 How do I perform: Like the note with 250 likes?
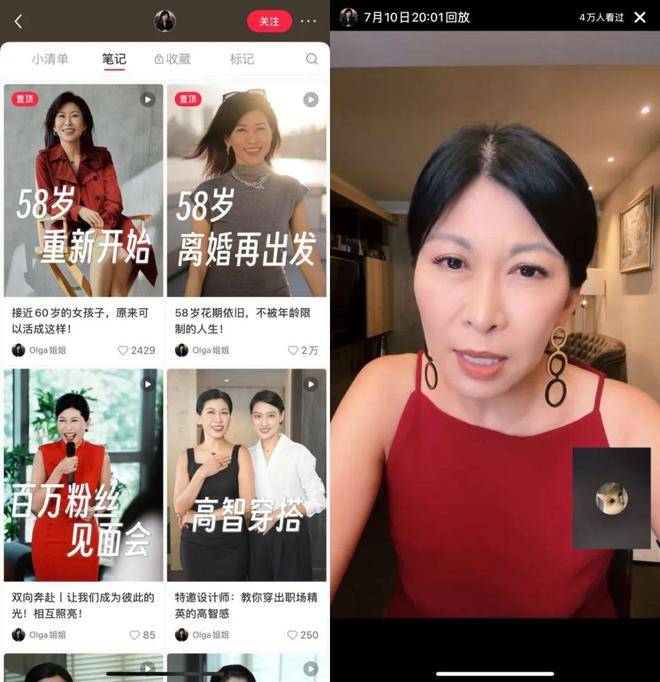(293, 635)
